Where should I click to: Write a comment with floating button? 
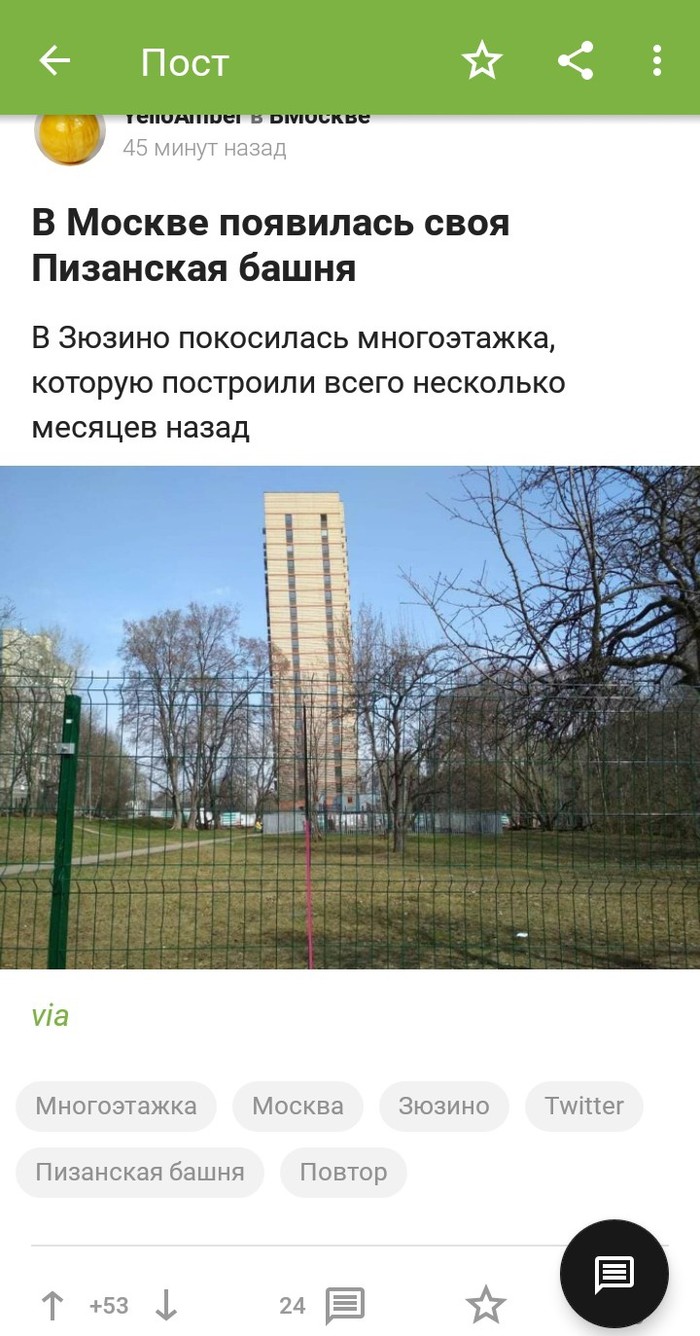pos(613,1273)
